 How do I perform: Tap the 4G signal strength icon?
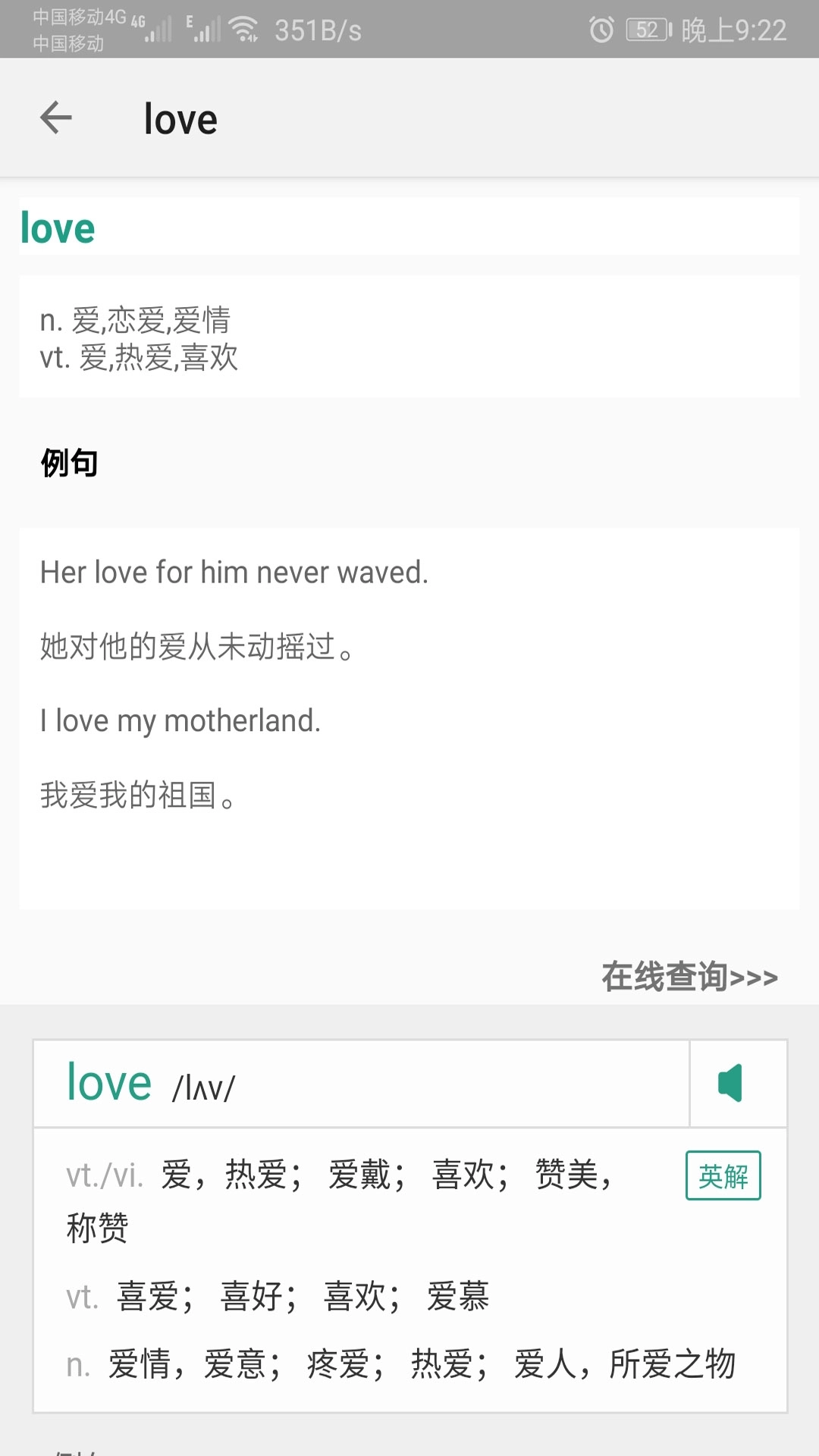tap(152, 29)
